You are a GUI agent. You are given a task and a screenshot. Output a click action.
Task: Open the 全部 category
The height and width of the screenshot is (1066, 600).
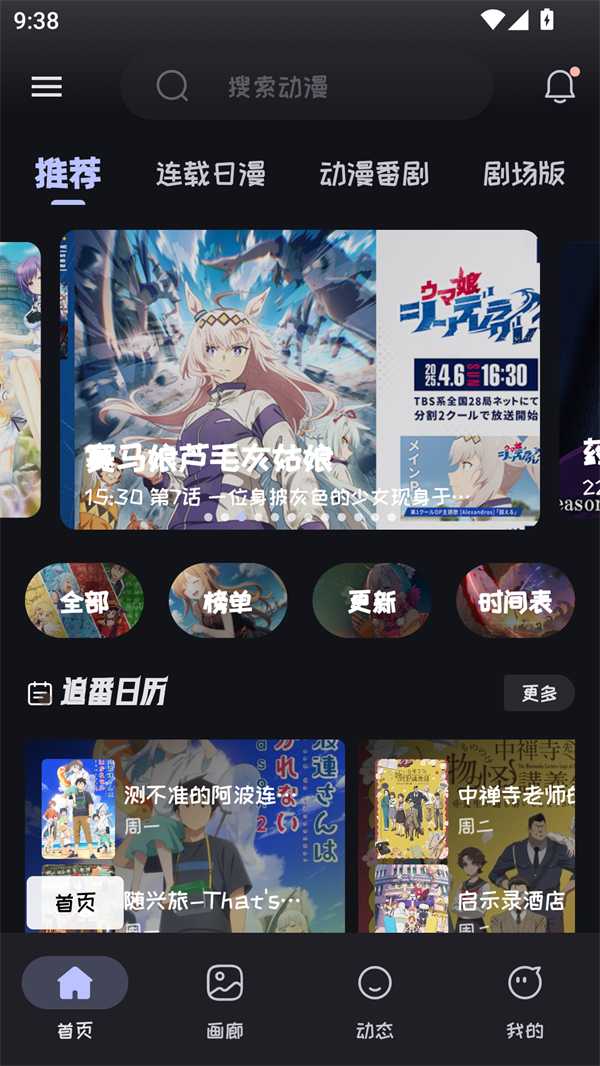pyautogui.click(x=84, y=601)
